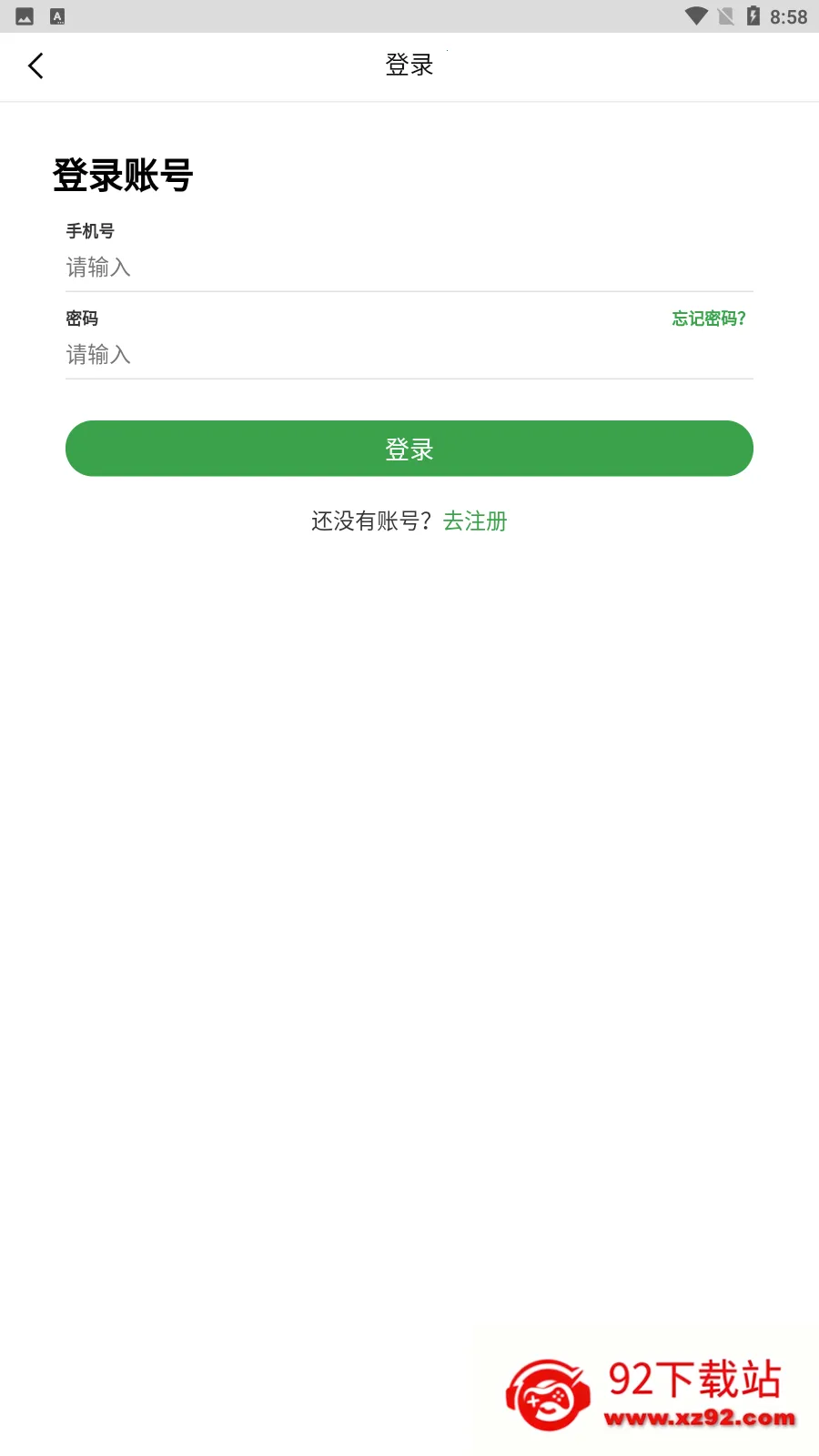Click the 还没有账号 prompt text

coord(370,521)
